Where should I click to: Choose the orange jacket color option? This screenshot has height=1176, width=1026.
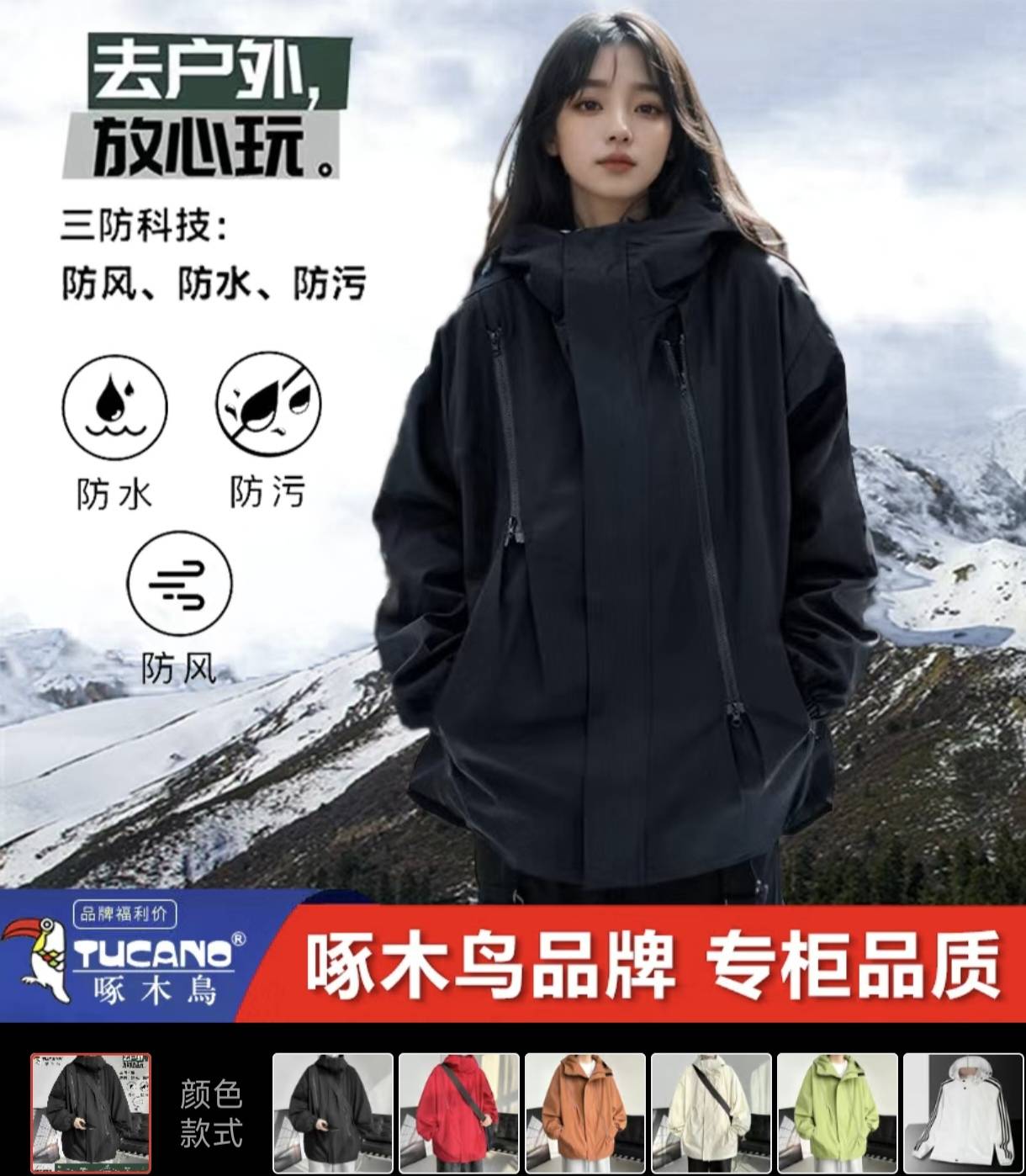click(x=585, y=1113)
